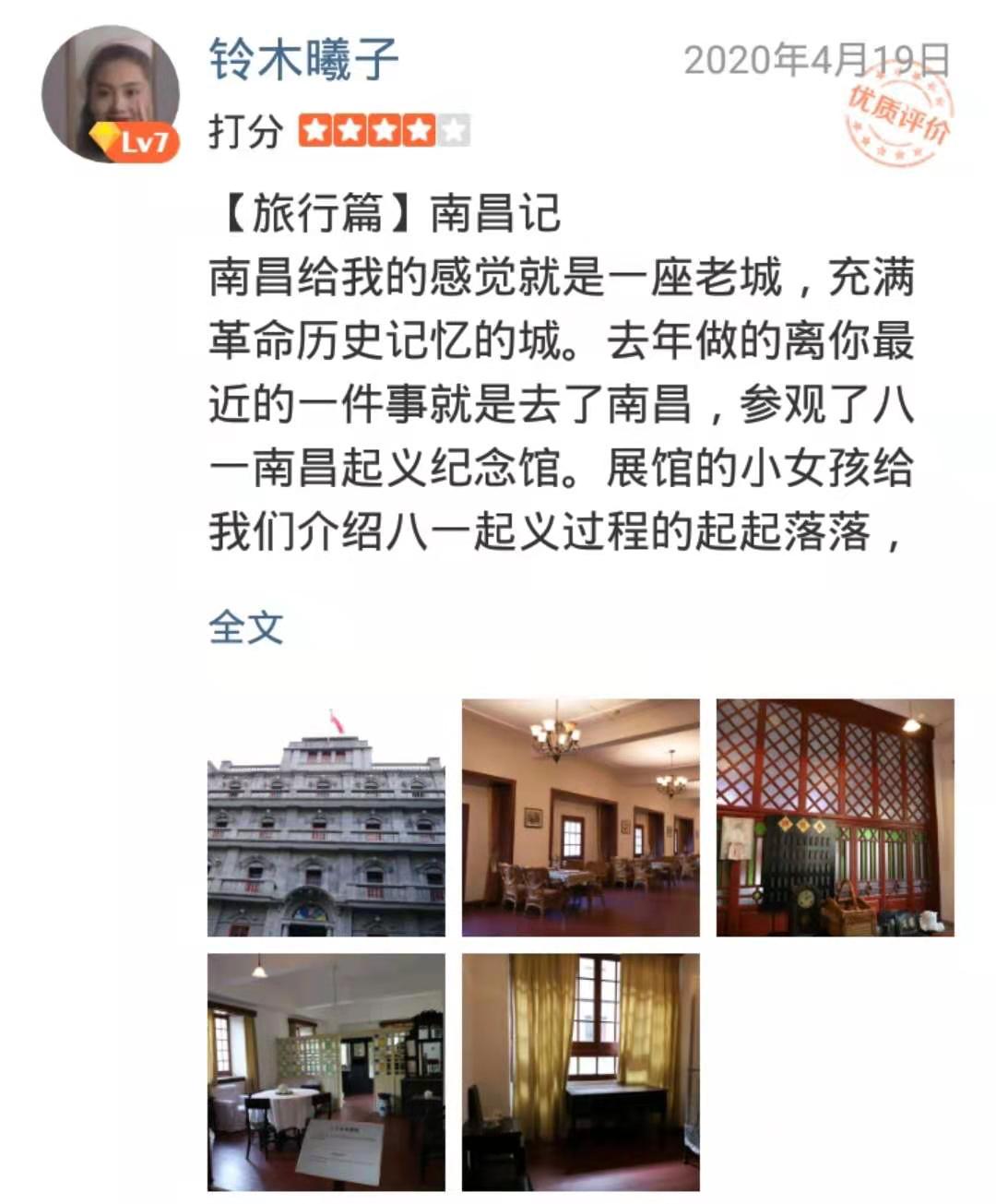Screen dimensions: 996x1204
Task: Open the red lattice screen photo
Action: (835, 817)
